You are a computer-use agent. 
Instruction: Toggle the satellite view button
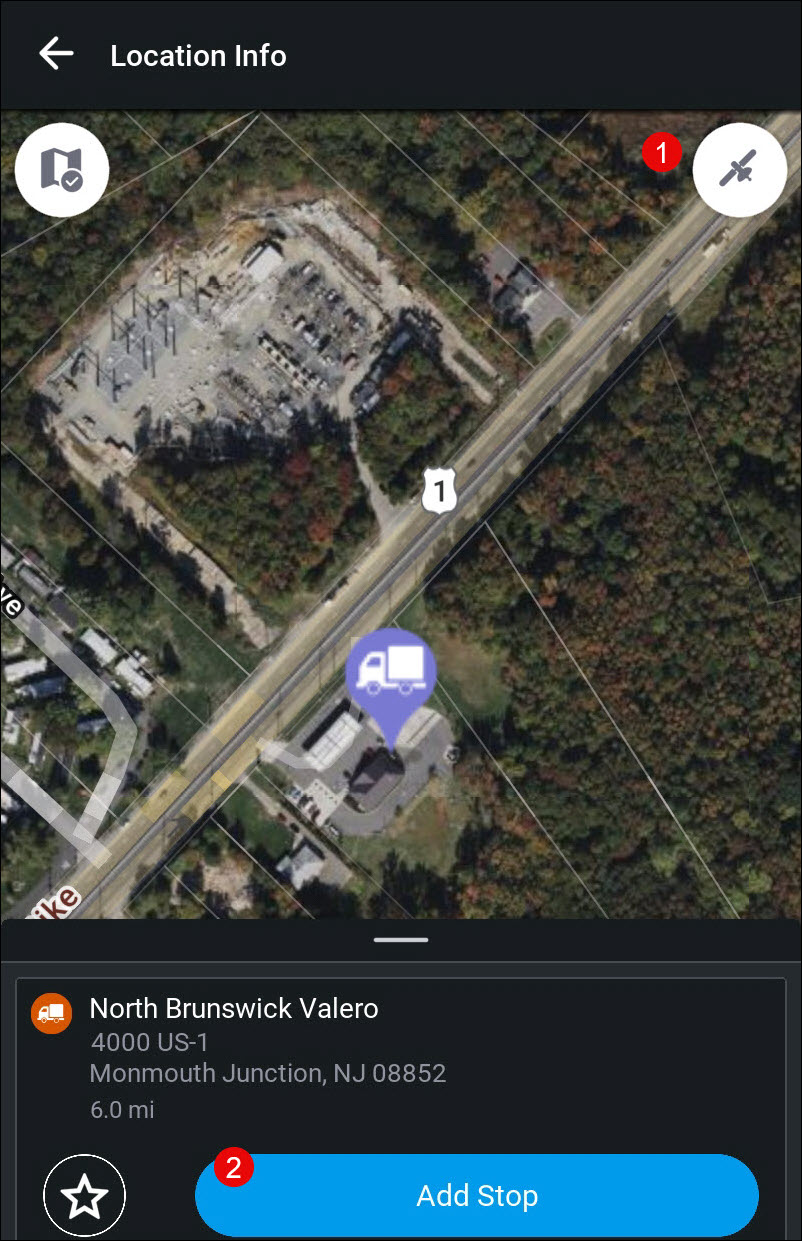point(739,169)
